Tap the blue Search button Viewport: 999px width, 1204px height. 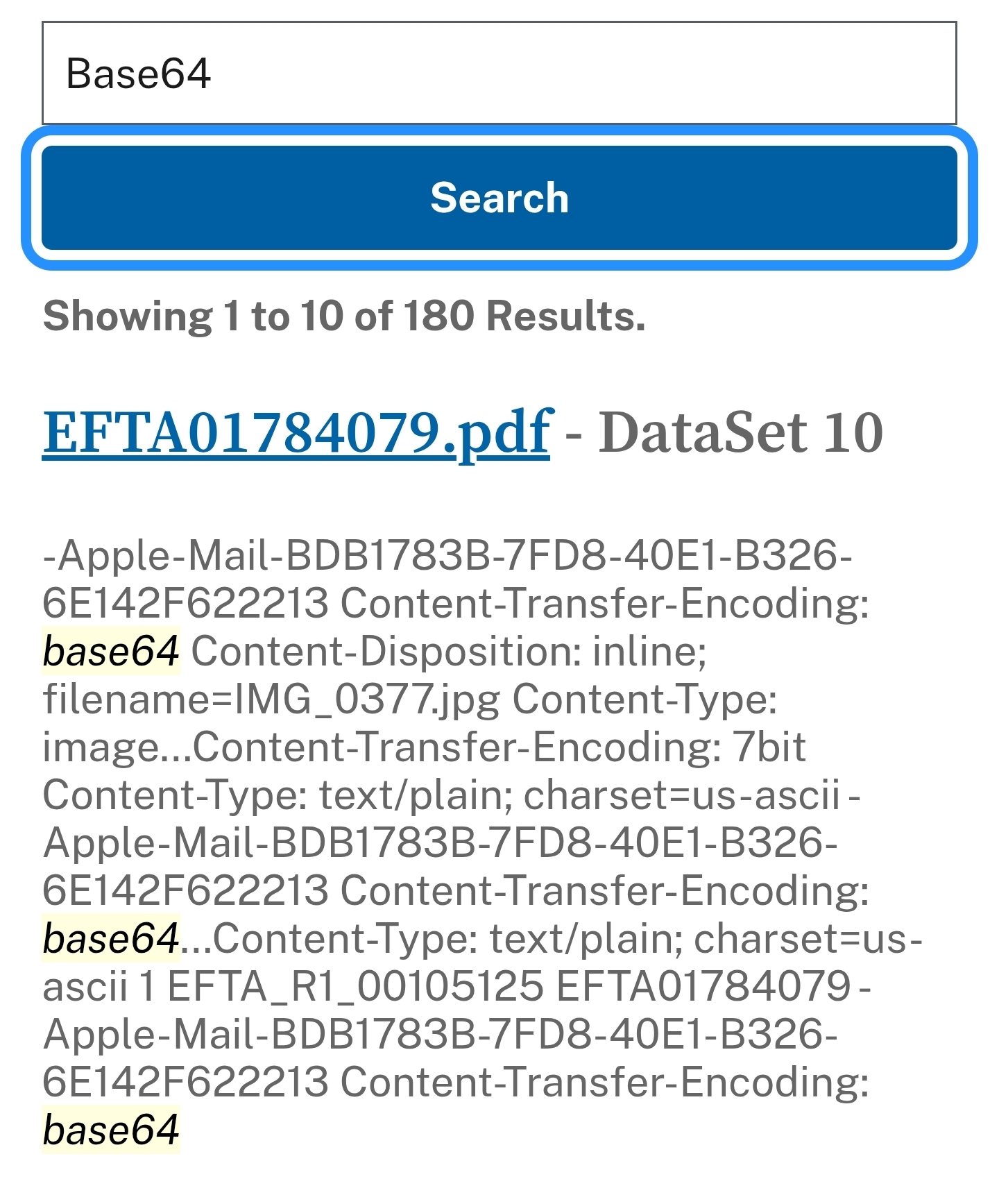pyautogui.click(x=499, y=198)
